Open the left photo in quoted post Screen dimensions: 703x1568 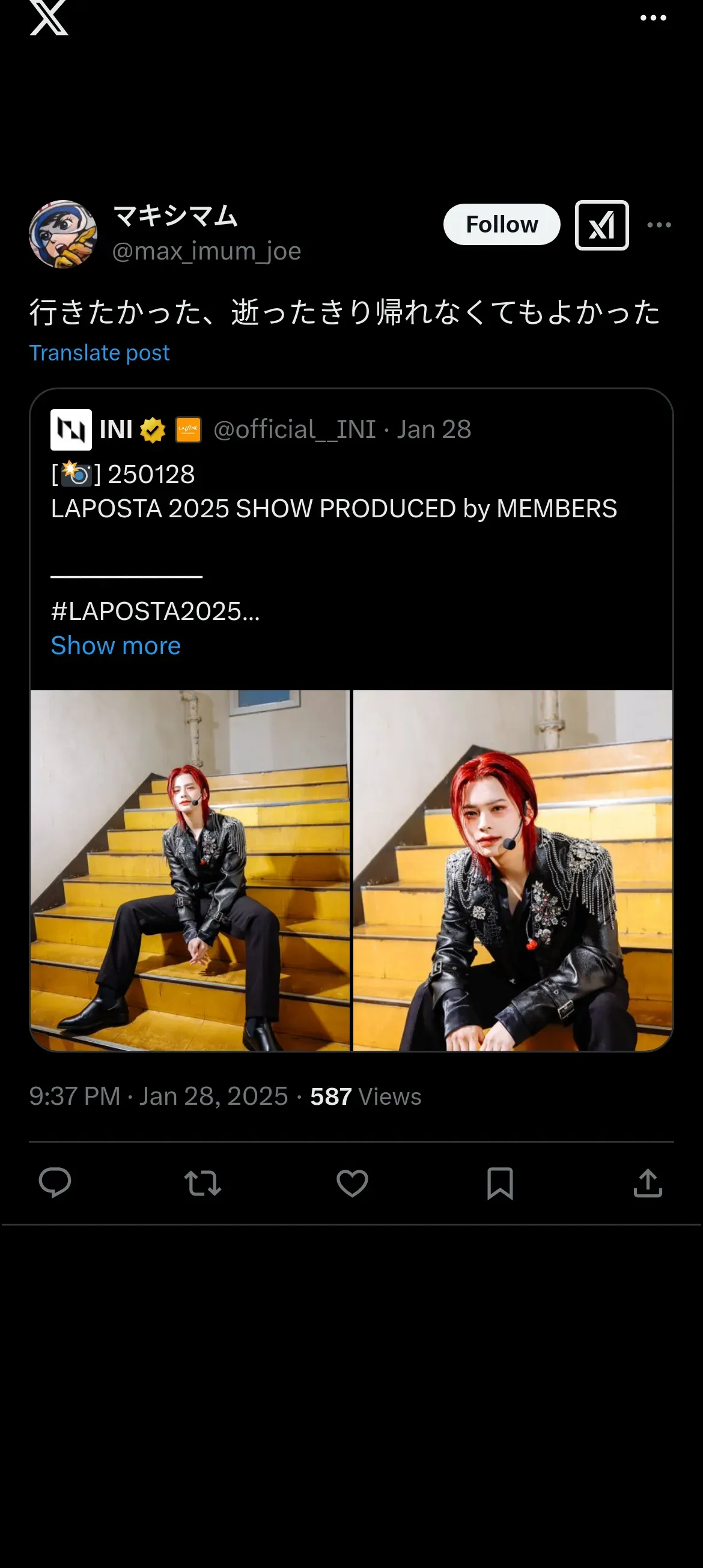(190, 870)
